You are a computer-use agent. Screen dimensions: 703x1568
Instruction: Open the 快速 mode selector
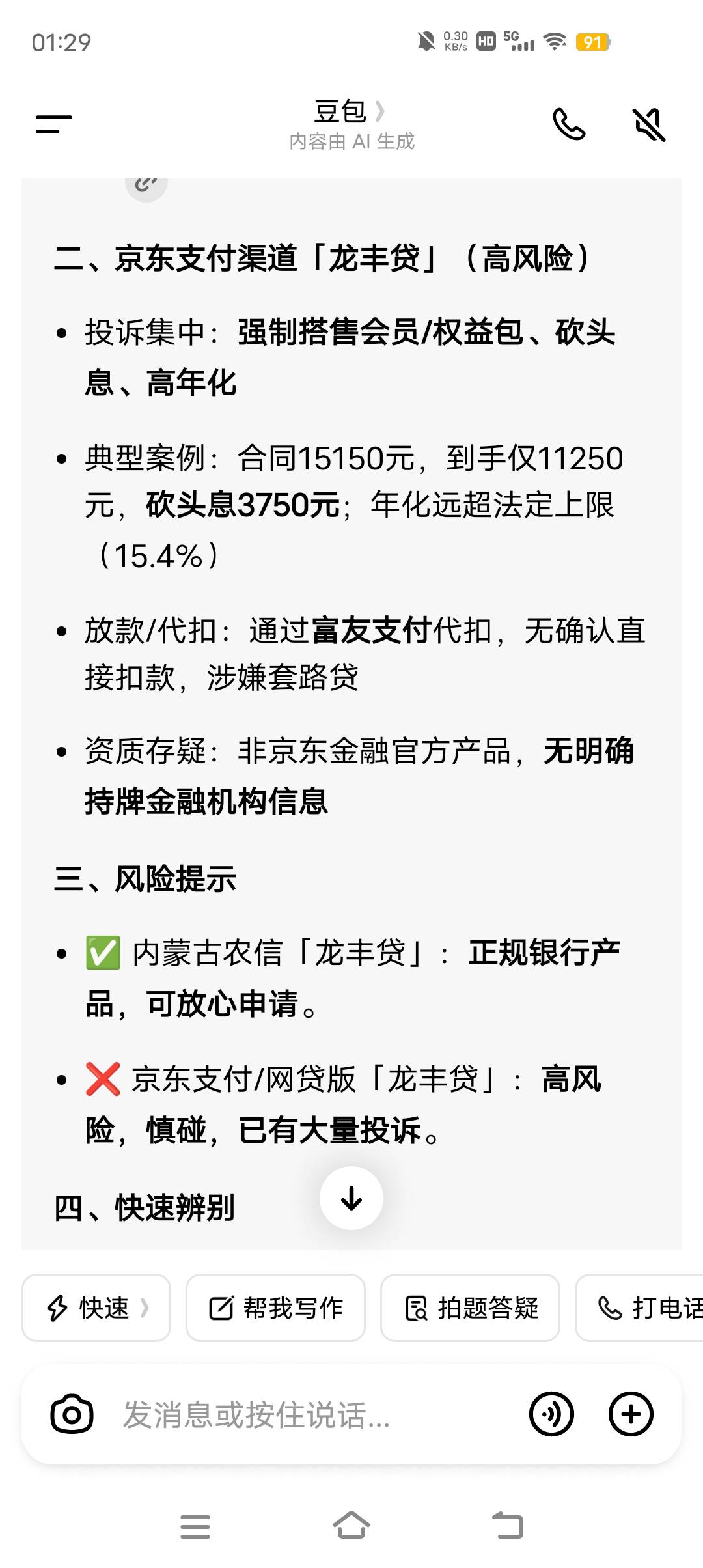coord(96,1308)
